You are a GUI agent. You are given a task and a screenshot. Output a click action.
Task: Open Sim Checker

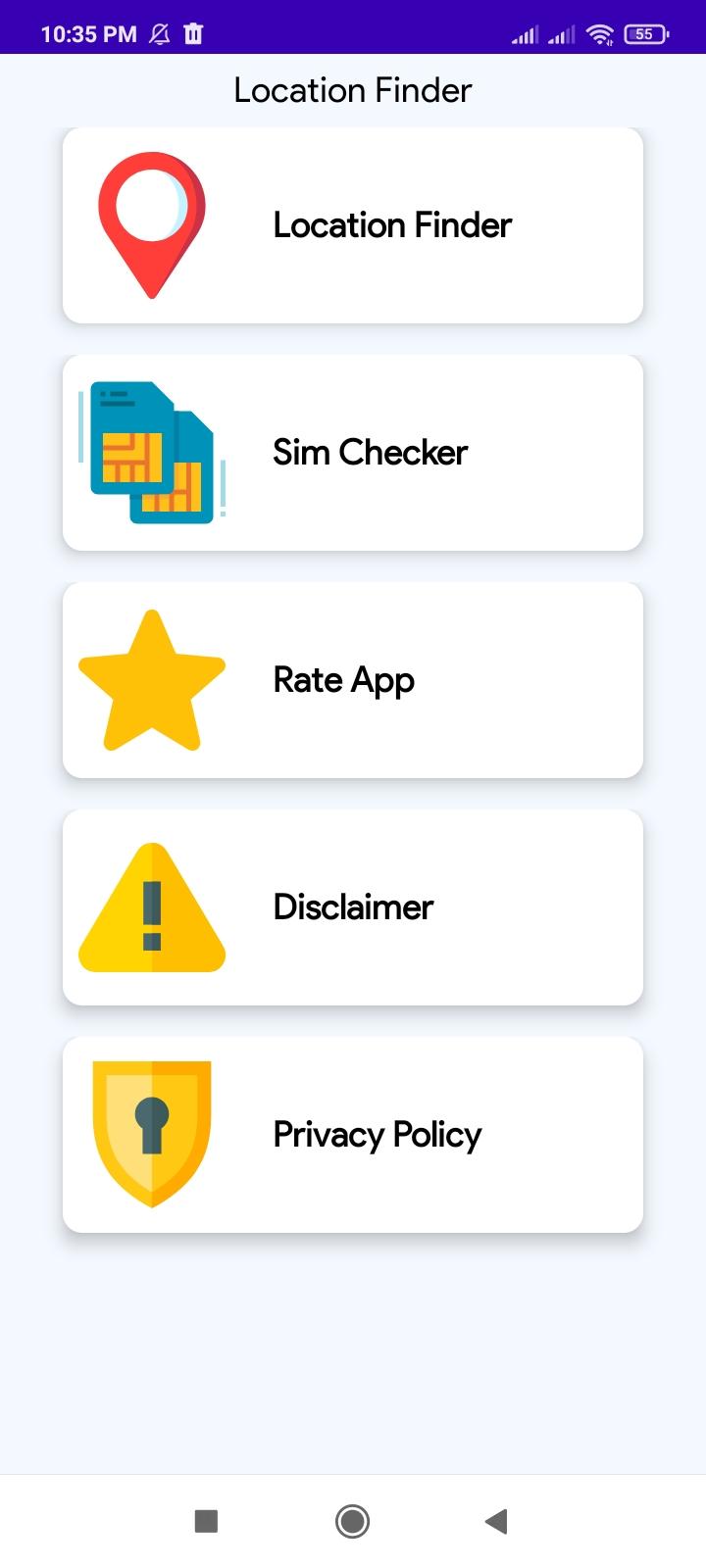pyautogui.click(x=353, y=453)
